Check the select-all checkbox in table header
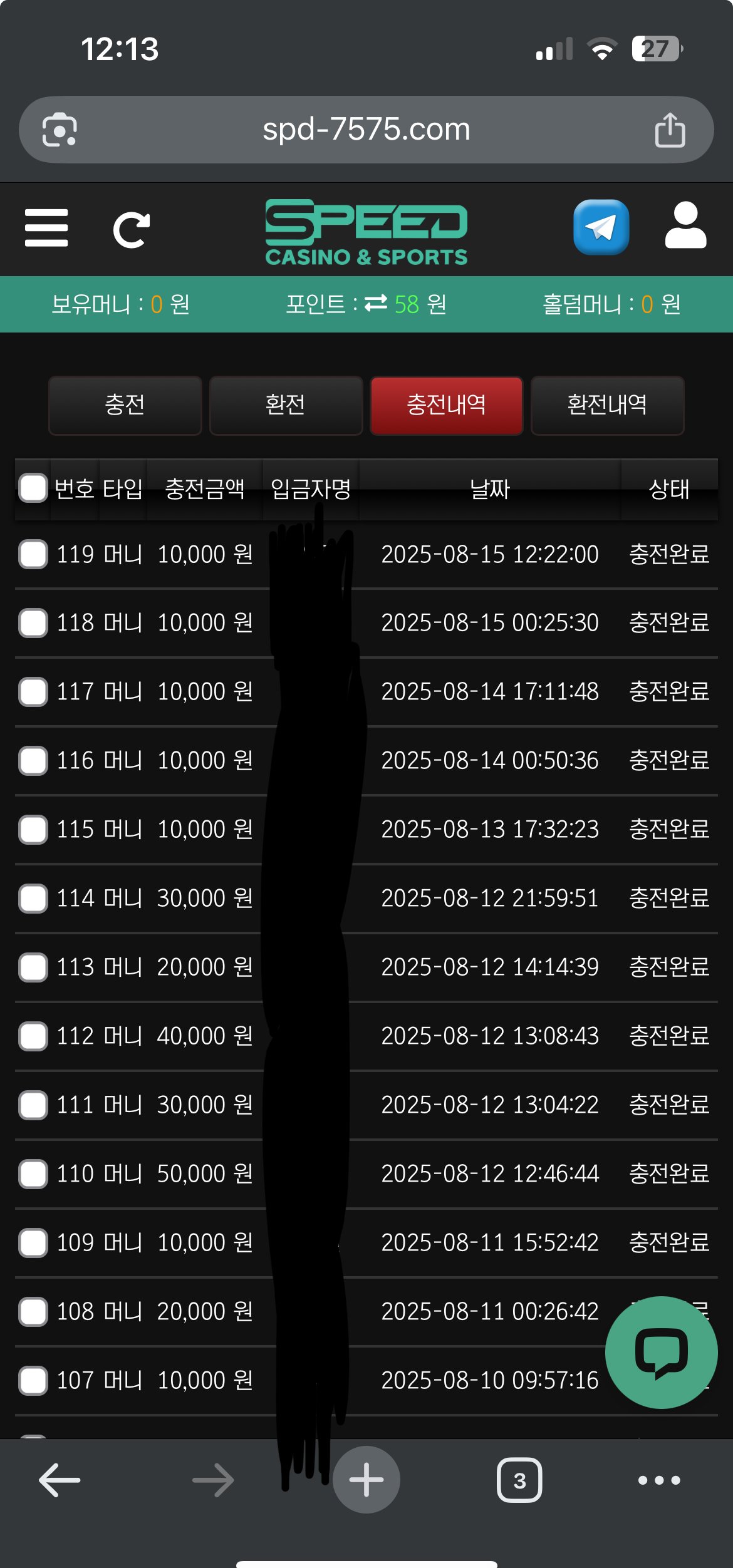The height and width of the screenshot is (1568, 733). click(33, 488)
